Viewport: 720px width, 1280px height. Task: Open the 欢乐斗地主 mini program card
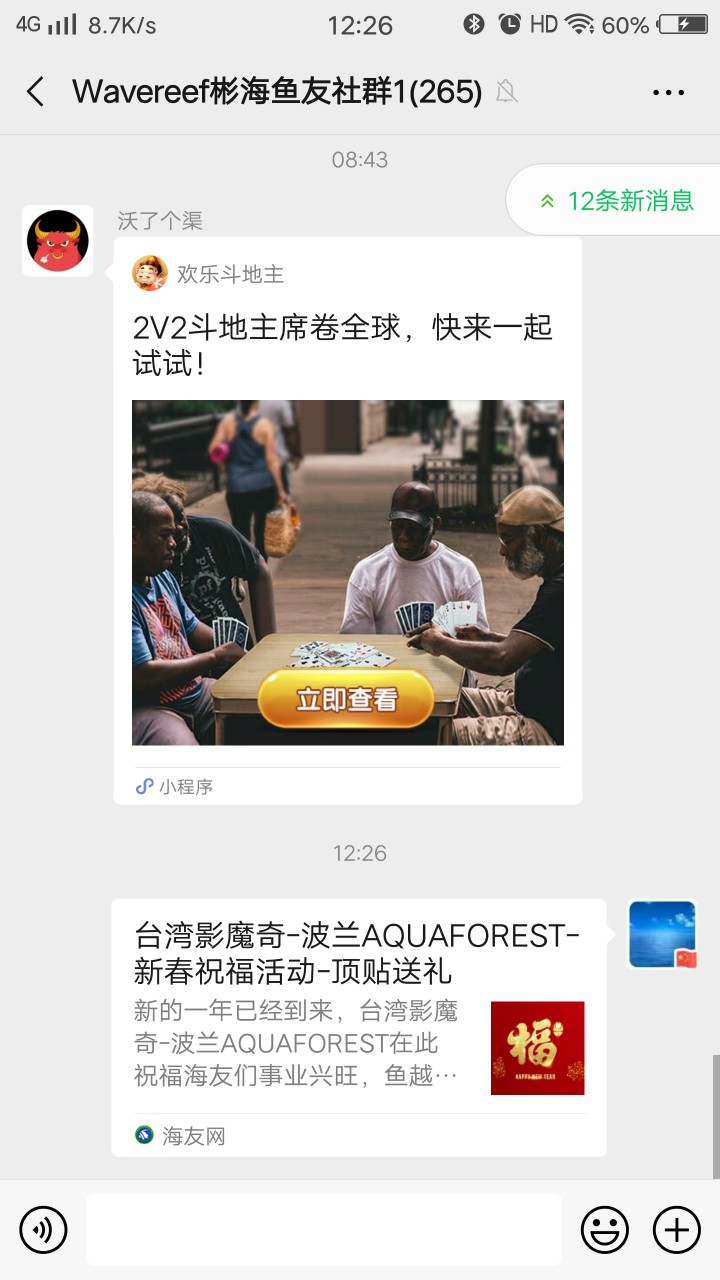pyautogui.click(x=347, y=520)
